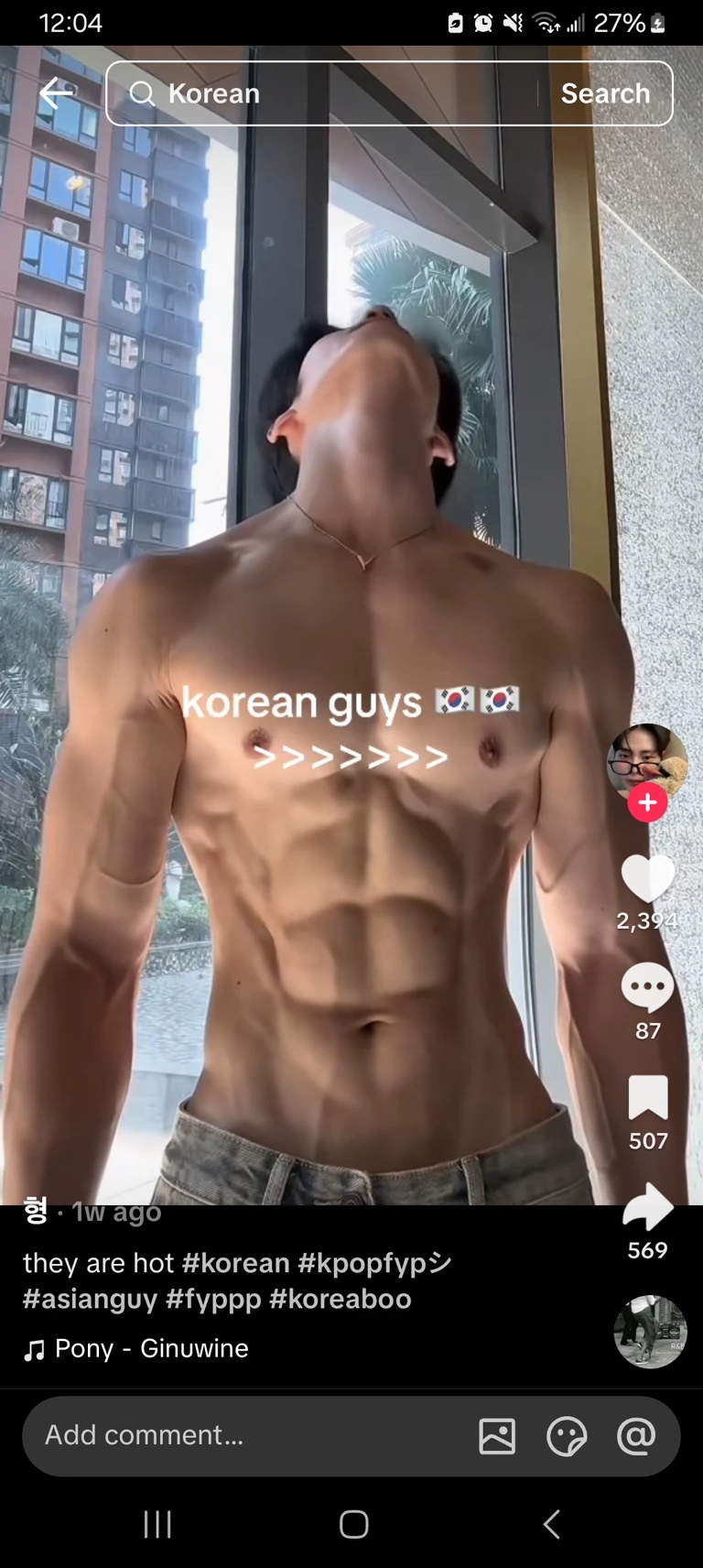Like this video with the heart
703x1568 pixels.
(x=647, y=878)
